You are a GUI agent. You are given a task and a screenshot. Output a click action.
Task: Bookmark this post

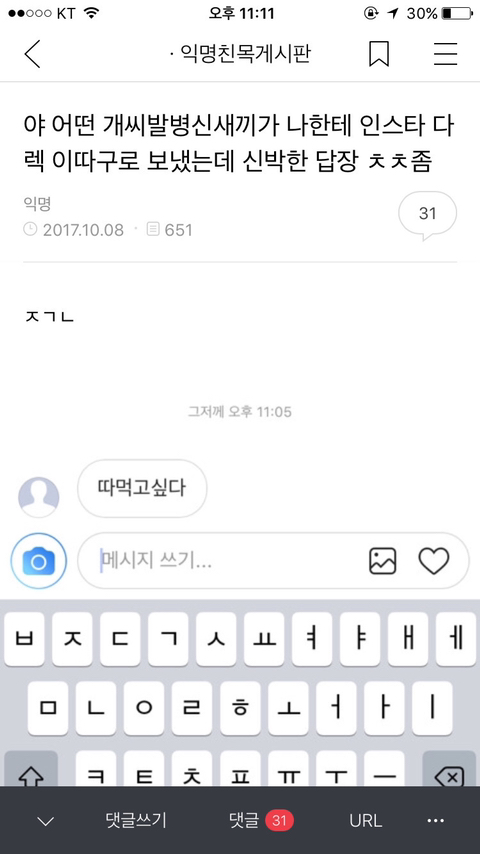click(379, 54)
